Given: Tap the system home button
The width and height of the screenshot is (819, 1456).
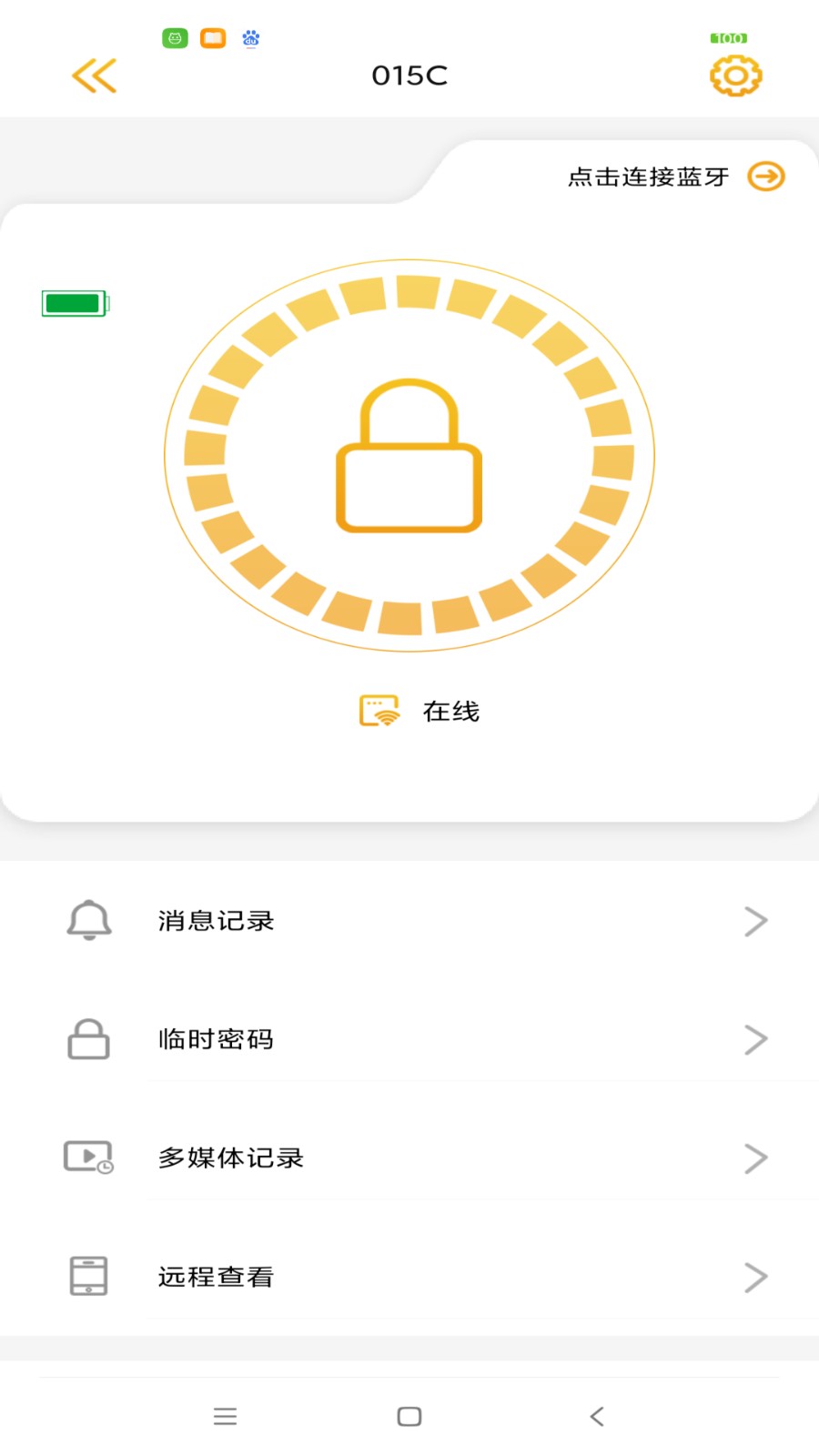Looking at the screenshot, I should point(409,1416).
